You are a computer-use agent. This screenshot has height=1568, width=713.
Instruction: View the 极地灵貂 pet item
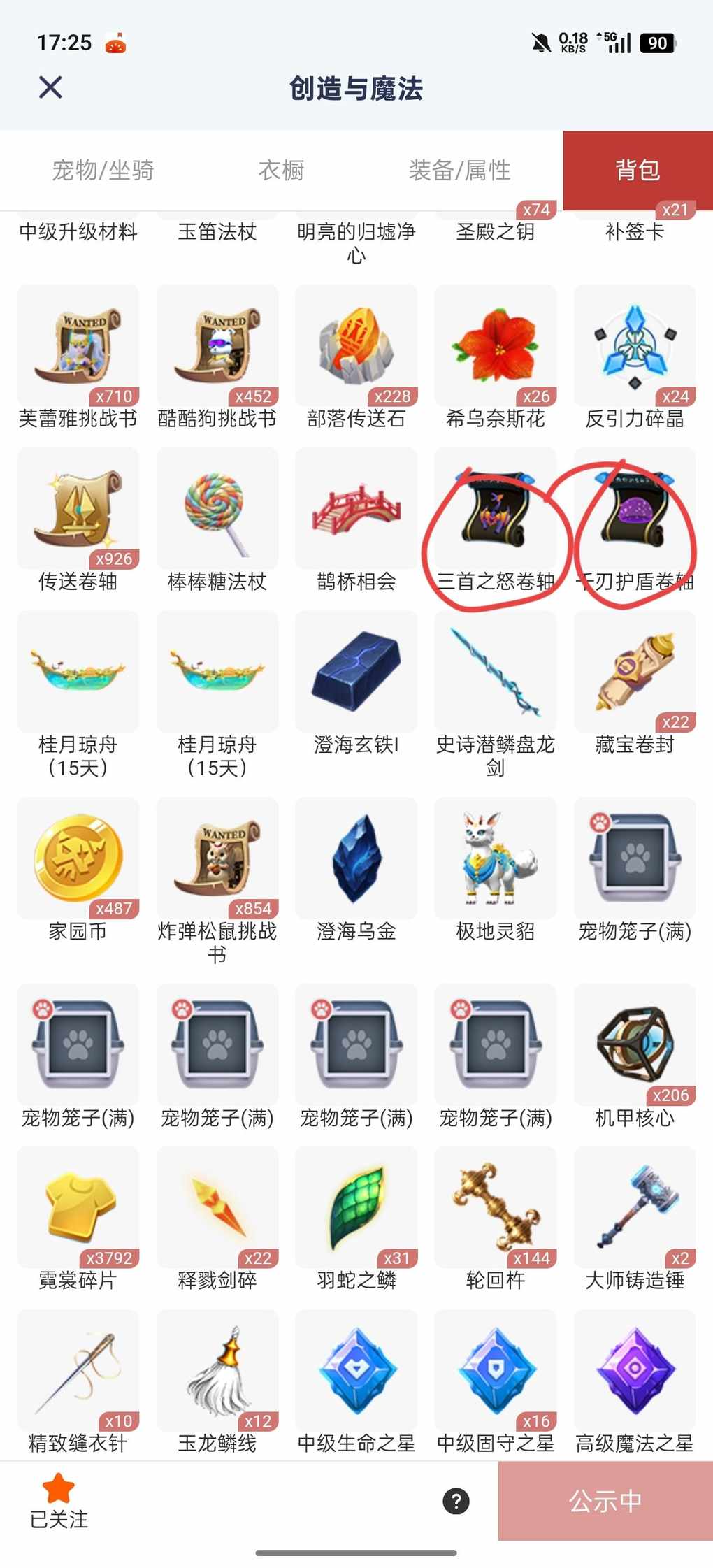(495, 859)
